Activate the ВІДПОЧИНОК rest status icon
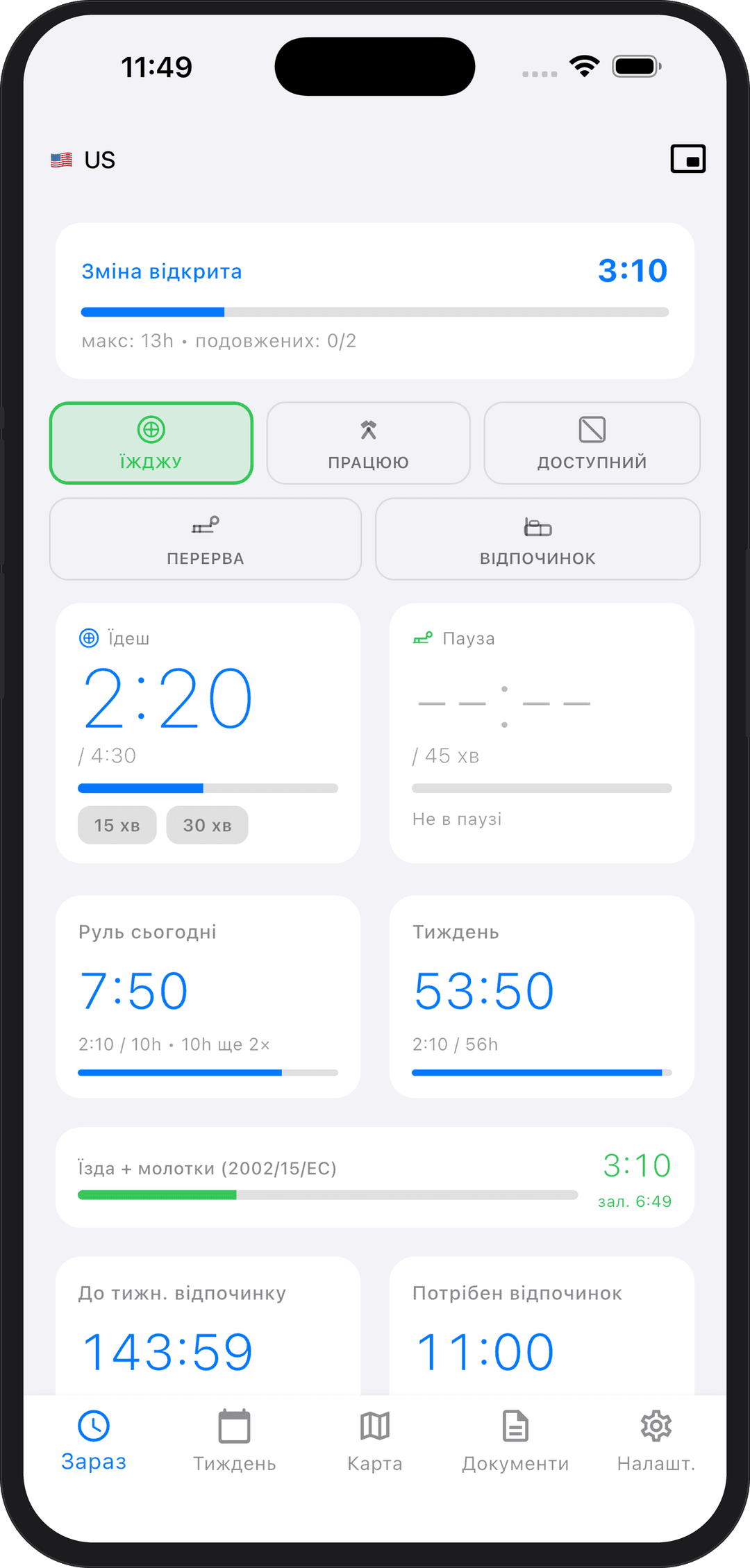This screenshot has width=750, height=1568. [537, 526]
